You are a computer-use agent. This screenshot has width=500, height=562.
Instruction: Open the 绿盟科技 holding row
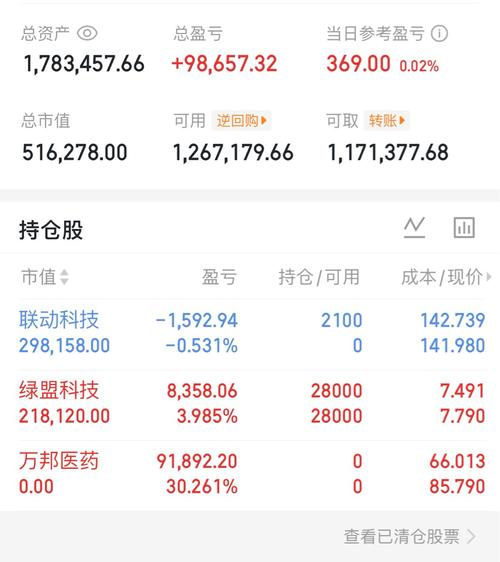pyautogui.click(x=252, y=404)
